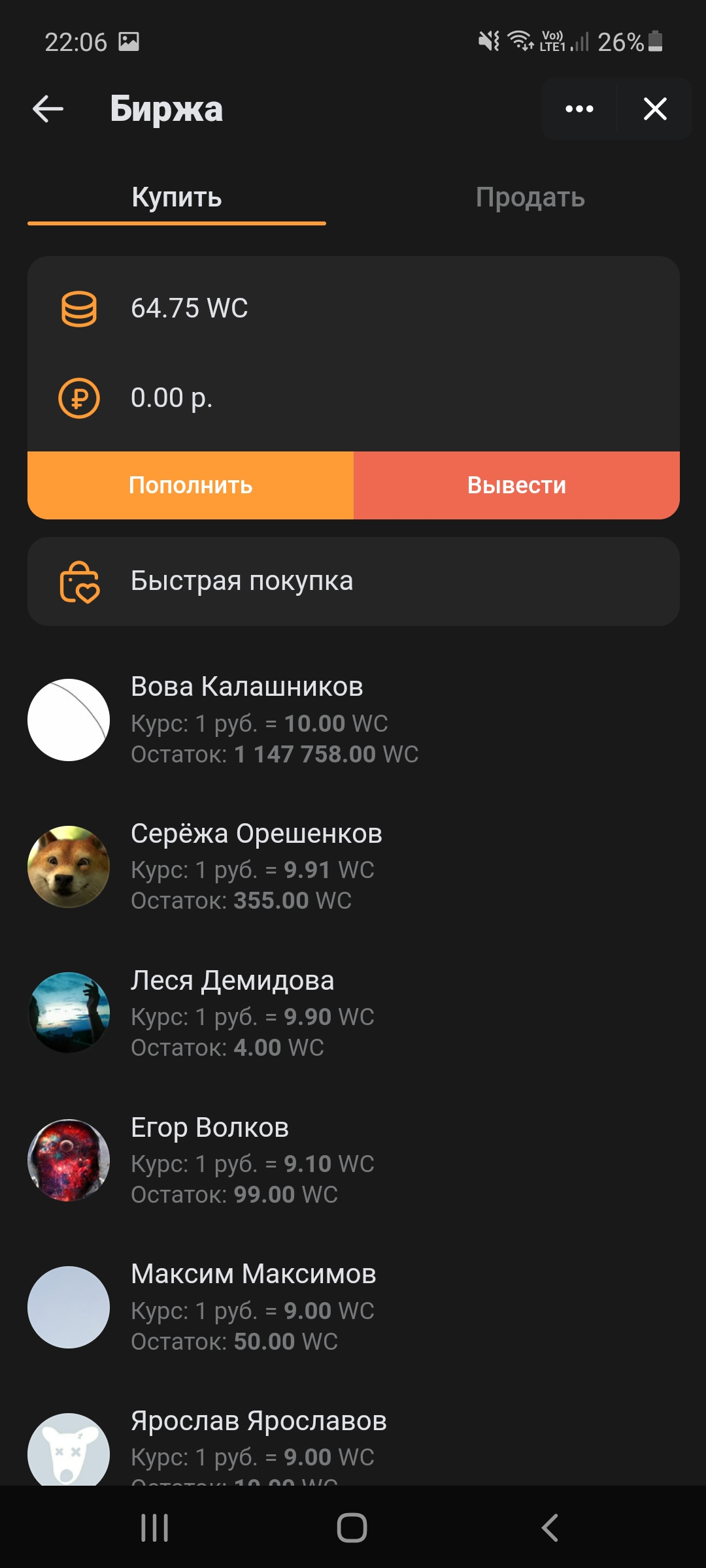Switch to the Продать tab
The image size is (706, 1568).
tap(531, 198)
